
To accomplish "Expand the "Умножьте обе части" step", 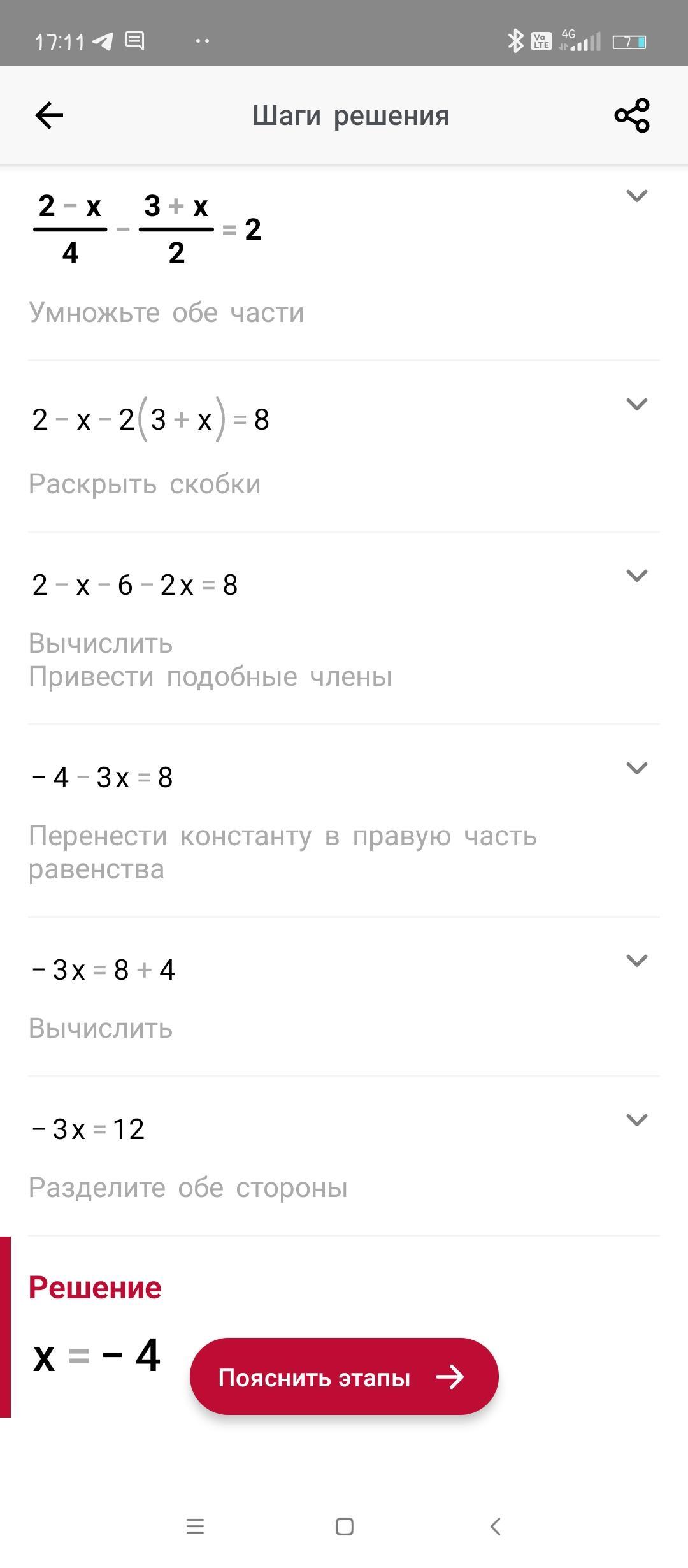I will (x=636, y=196).
